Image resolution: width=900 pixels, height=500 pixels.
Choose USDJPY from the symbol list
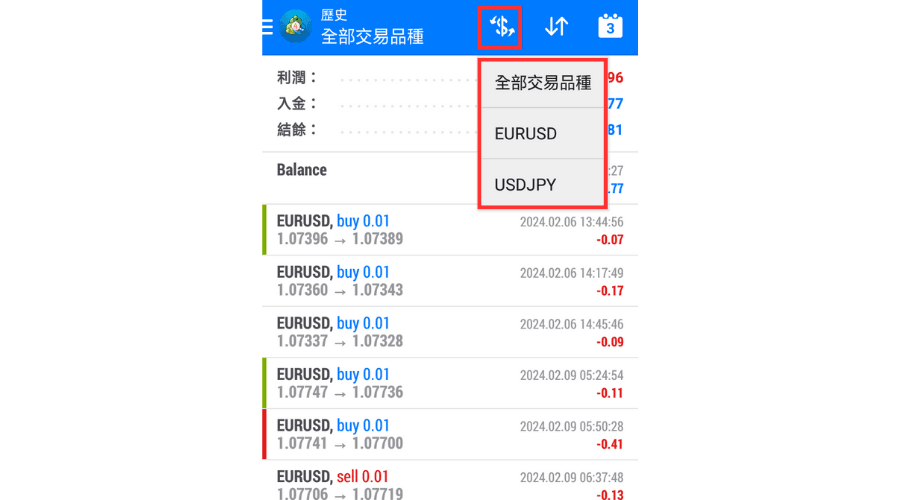tap(542, 185)
